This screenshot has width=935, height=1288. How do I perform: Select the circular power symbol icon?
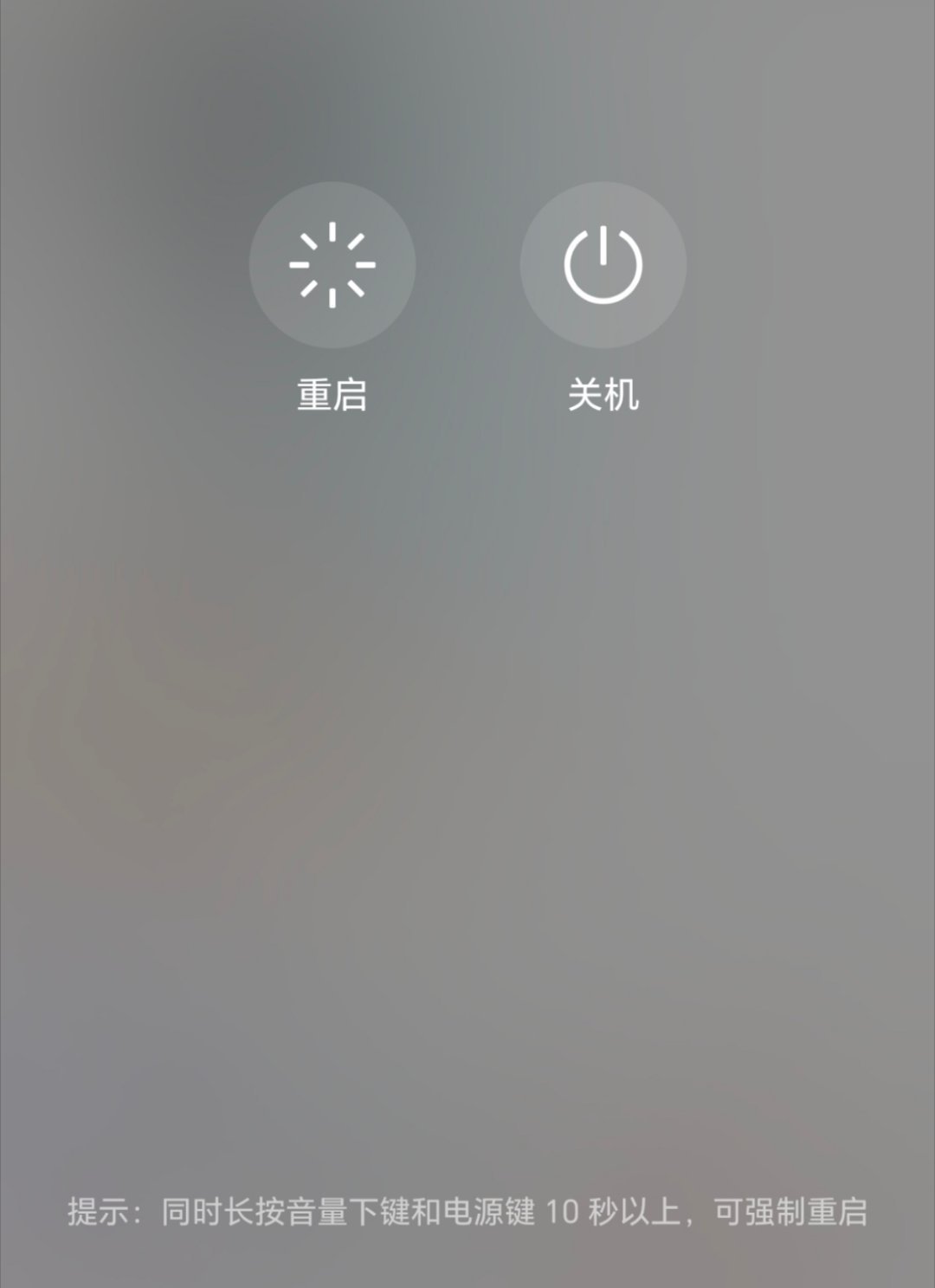pos(603,265)
